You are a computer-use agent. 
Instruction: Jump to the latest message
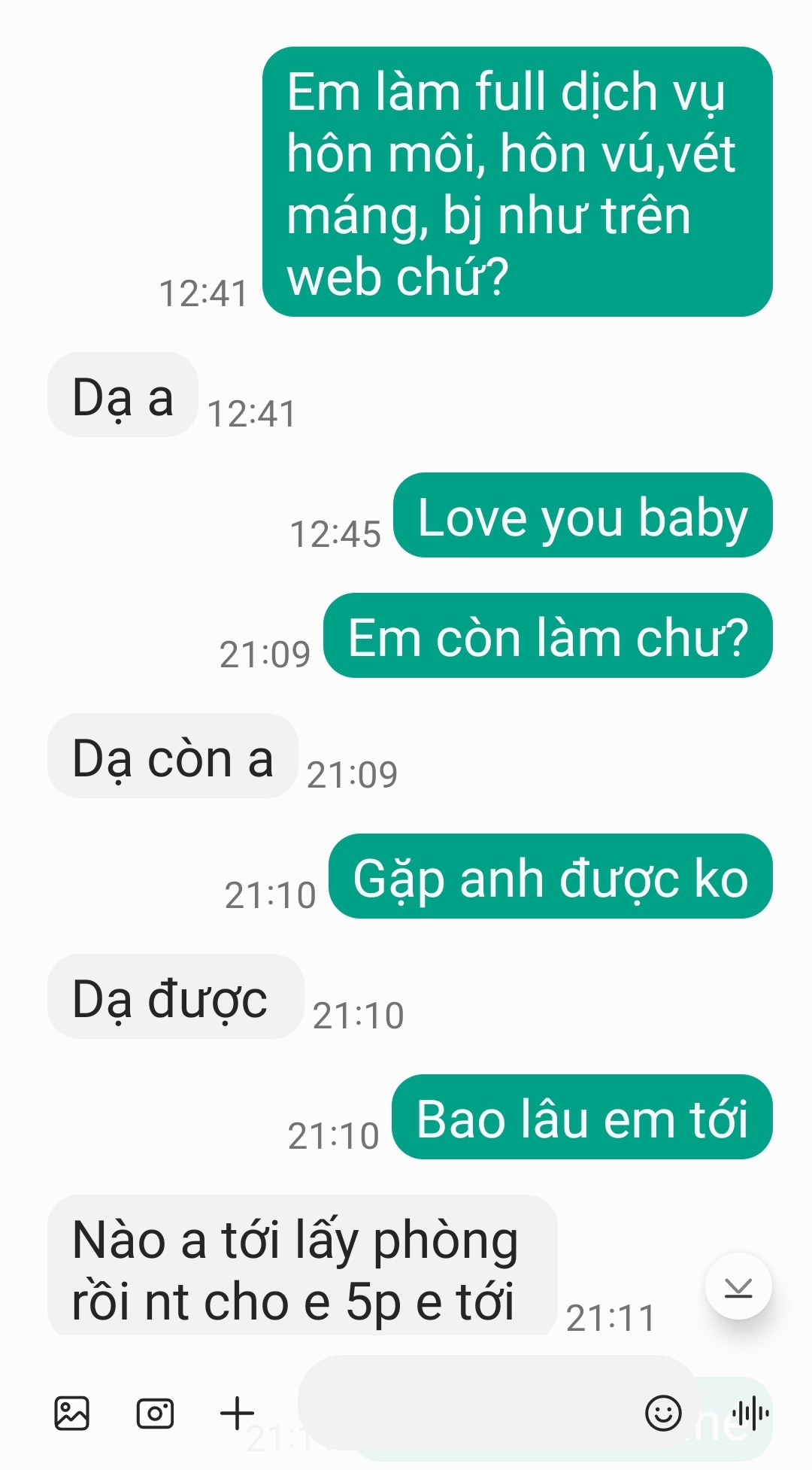[x=738, y=1286]
